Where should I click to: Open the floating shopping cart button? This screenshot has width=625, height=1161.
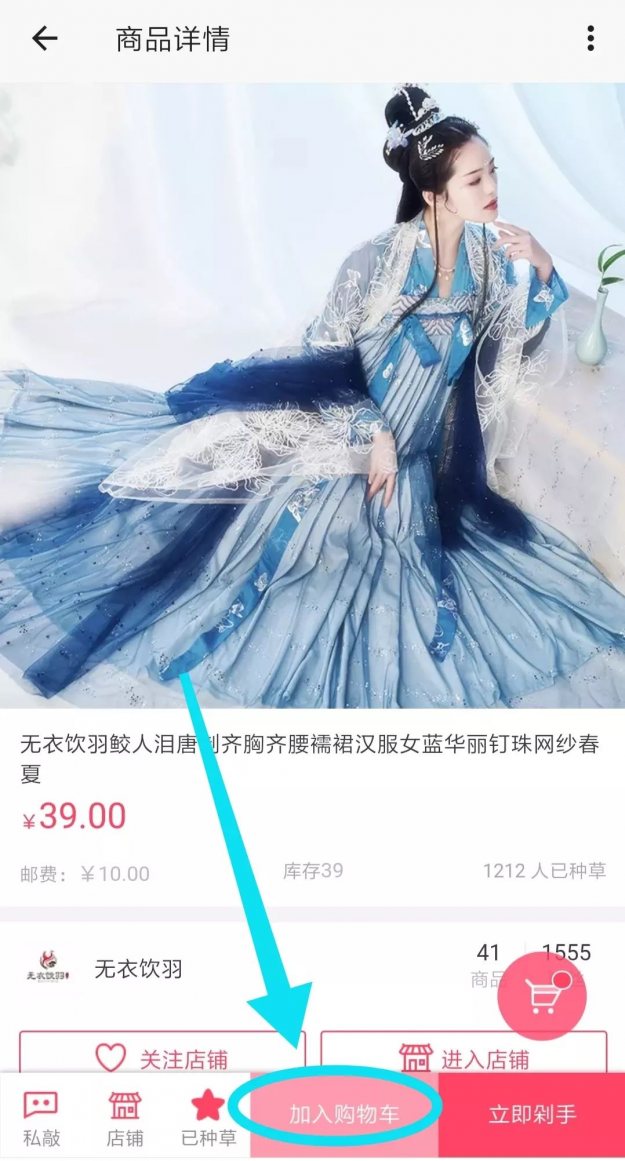coord(542,996)
